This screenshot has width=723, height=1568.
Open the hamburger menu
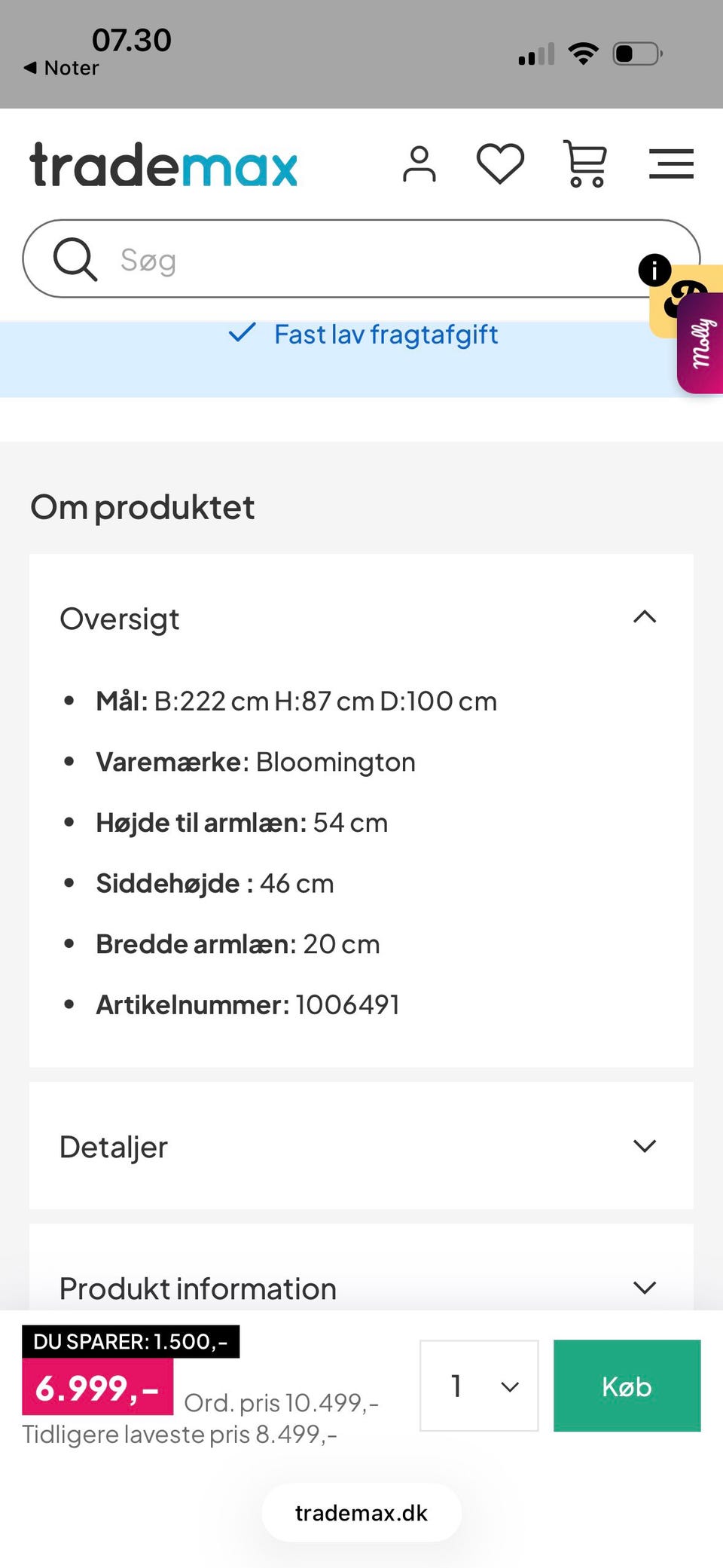tap(671, 163)
